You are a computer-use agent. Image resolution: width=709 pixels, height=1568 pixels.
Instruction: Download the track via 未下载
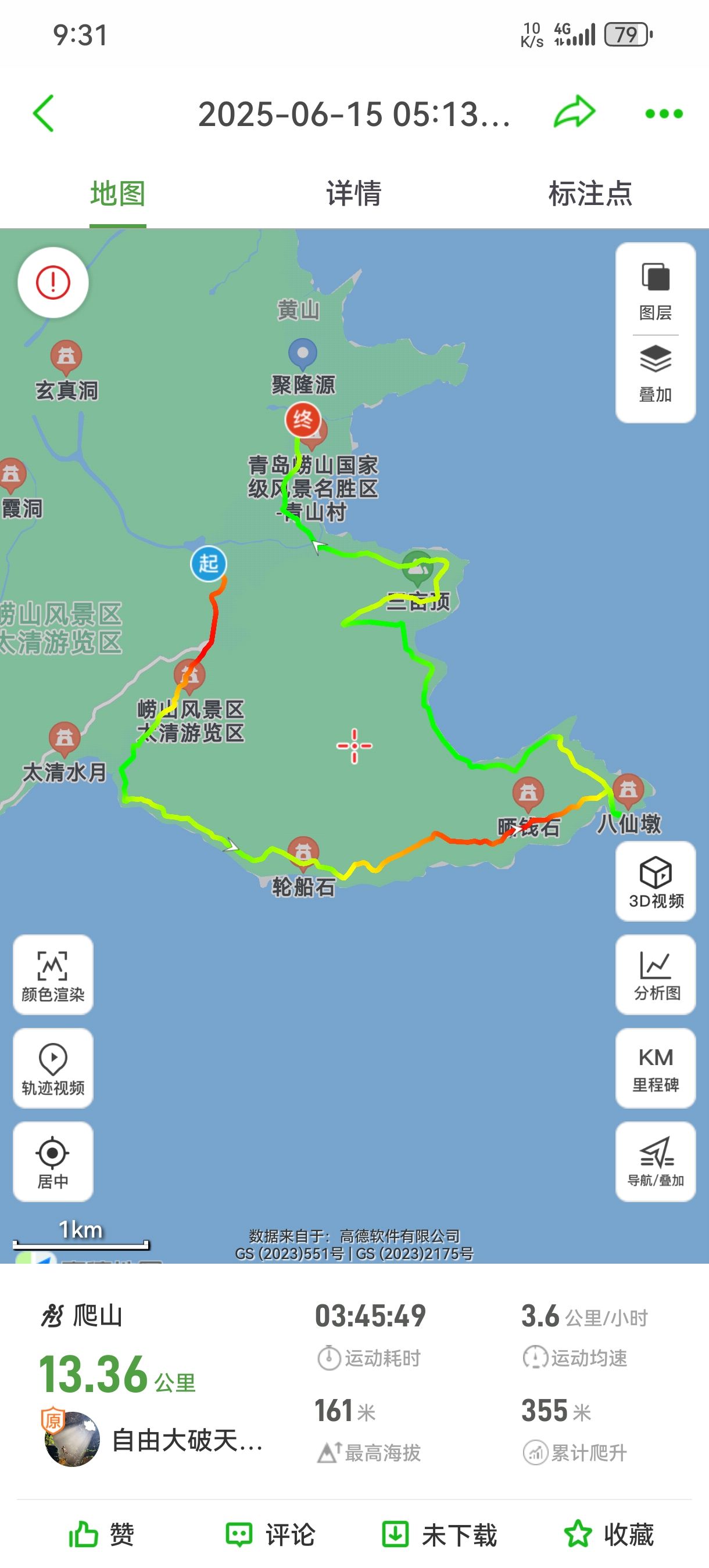439,1534
